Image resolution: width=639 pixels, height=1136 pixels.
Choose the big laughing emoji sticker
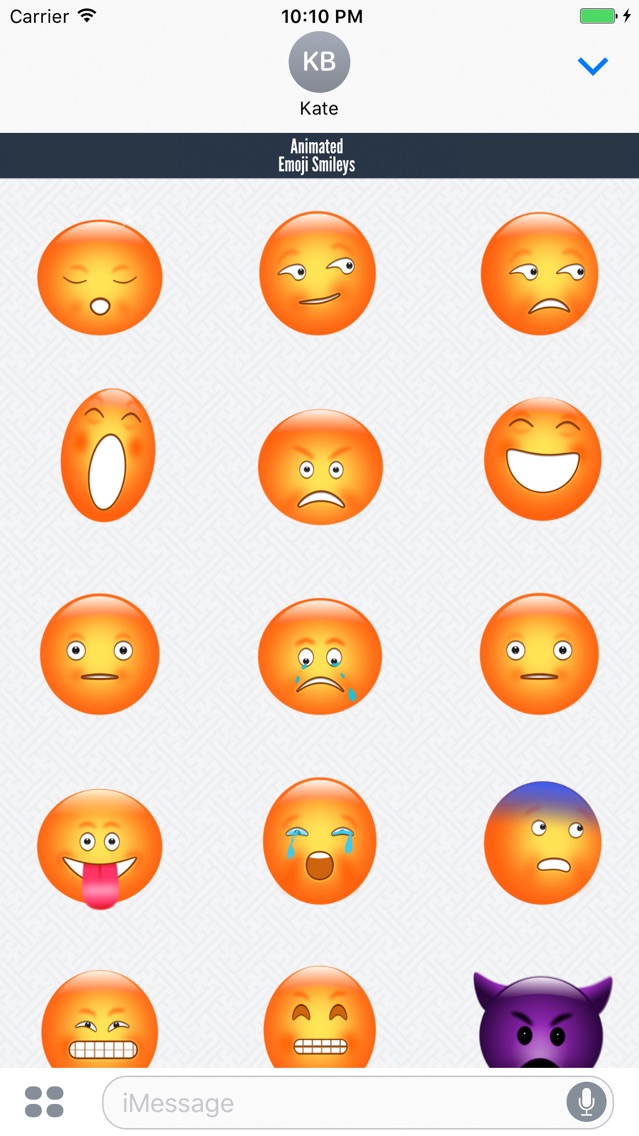point(543,459)
